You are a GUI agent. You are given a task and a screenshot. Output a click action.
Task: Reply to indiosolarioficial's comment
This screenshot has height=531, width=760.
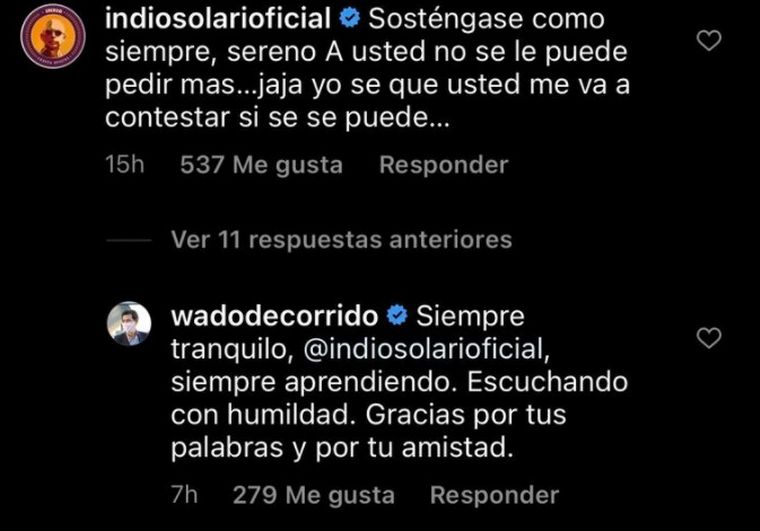(x=443, y=165)
